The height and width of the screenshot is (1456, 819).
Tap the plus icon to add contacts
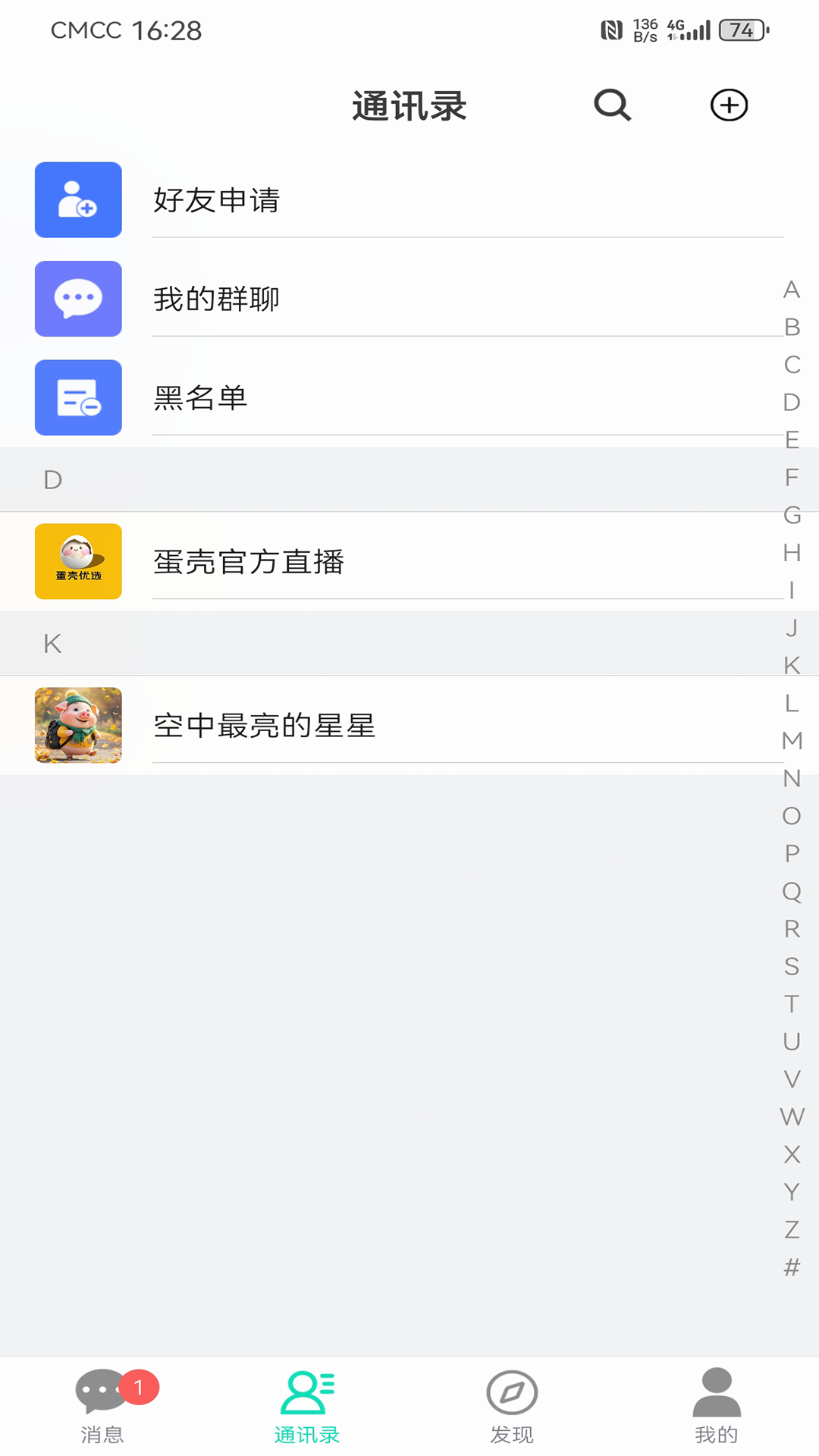[728, 105]
